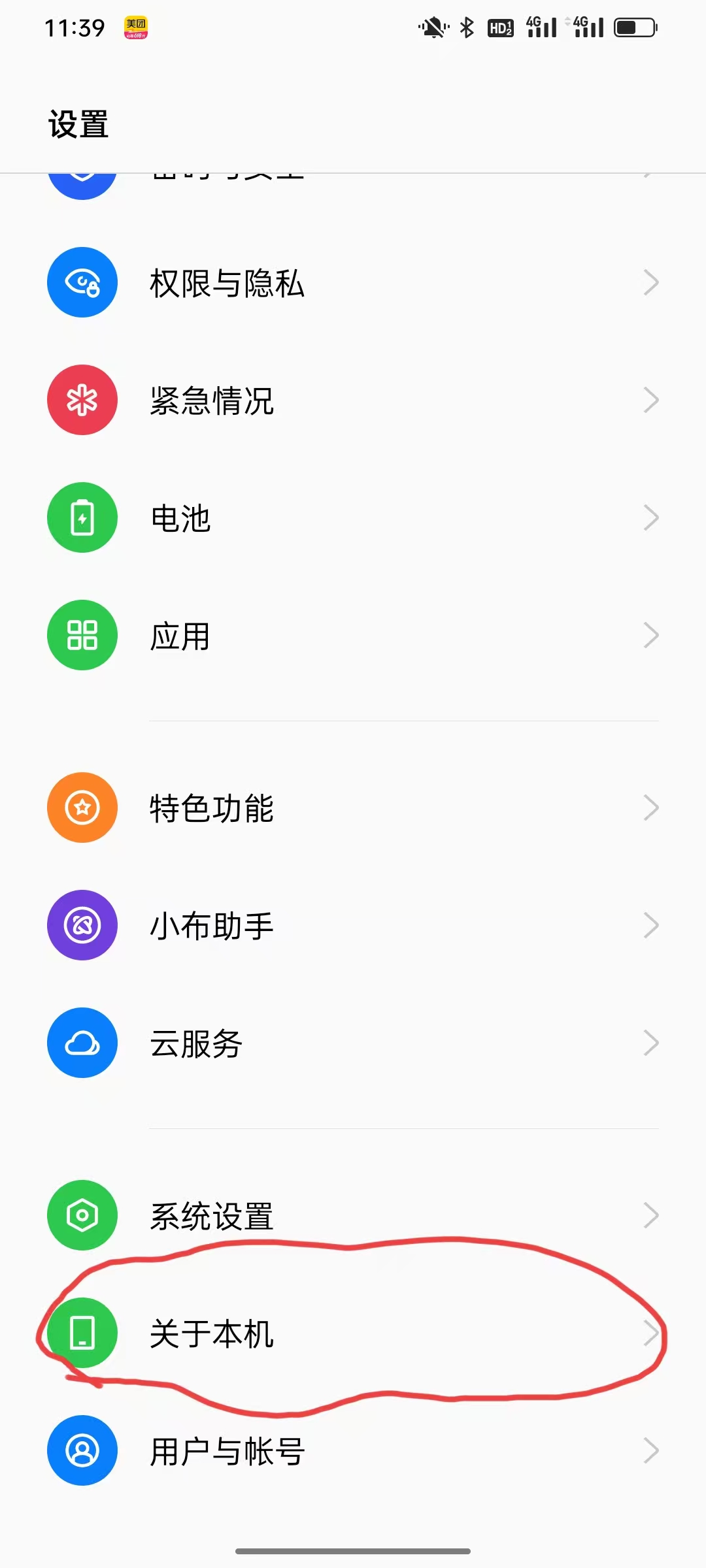Tap the 云服务 row
The height and width of the screenshot is (1568, 706).
pyautogui.click(x=196, y=1043)
